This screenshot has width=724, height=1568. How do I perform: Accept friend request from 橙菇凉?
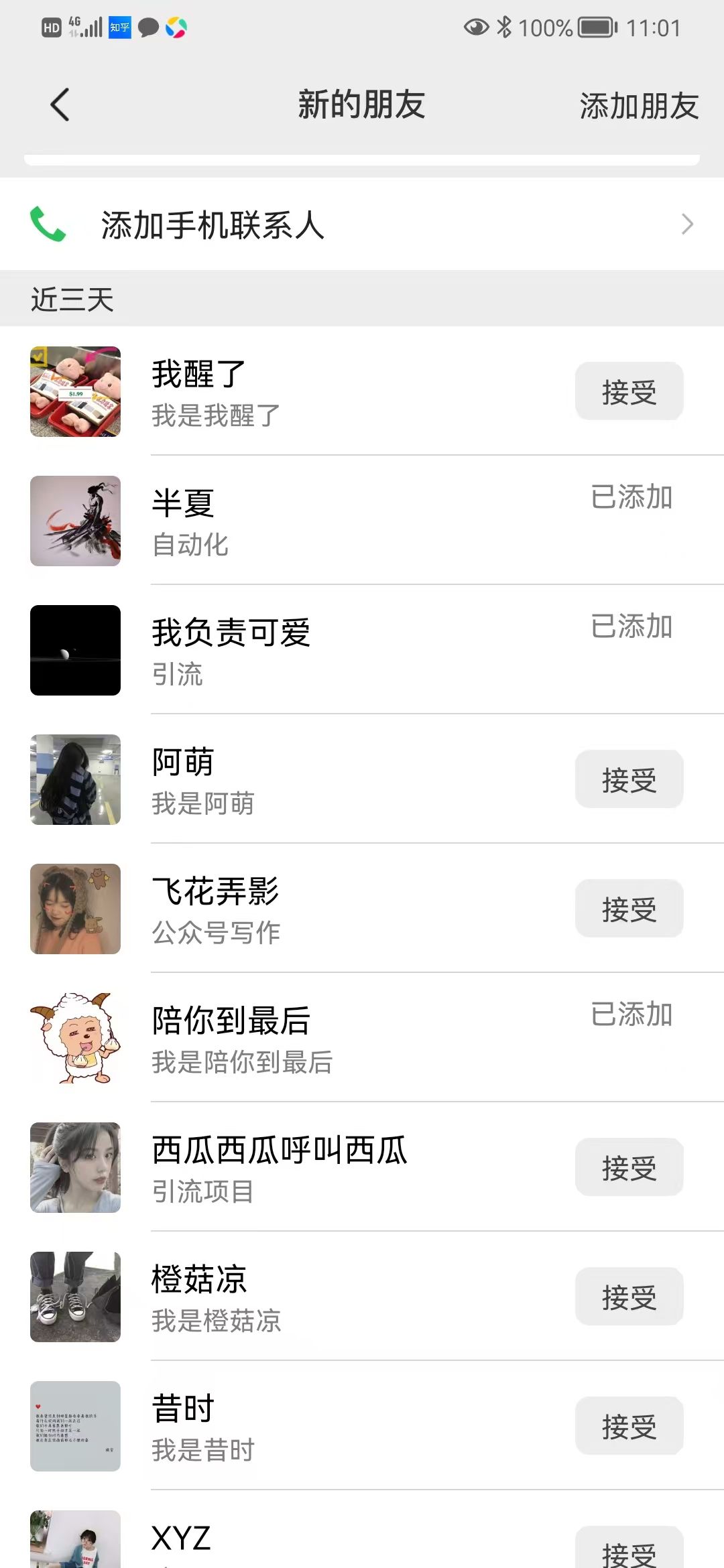coord(629,1297)
